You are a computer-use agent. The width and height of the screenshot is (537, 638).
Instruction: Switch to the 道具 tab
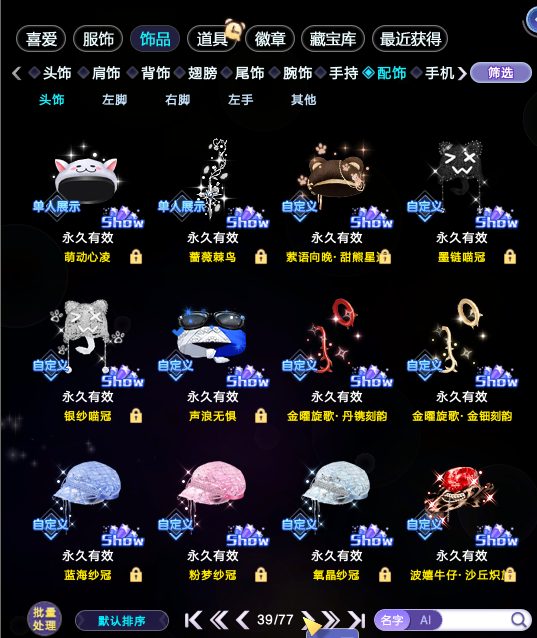pos(212,39)
